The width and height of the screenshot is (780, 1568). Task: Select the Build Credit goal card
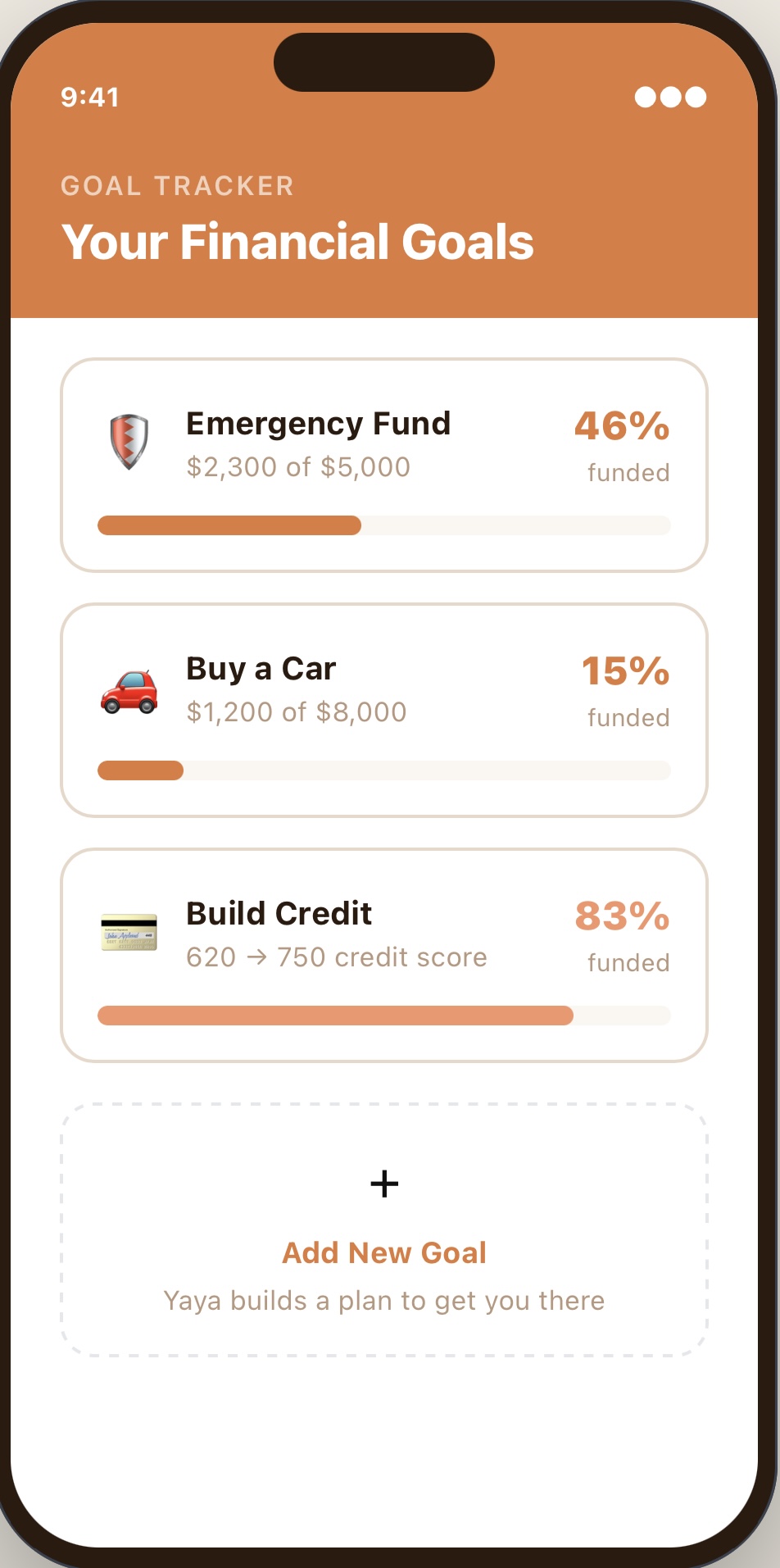tap(383, 955)
